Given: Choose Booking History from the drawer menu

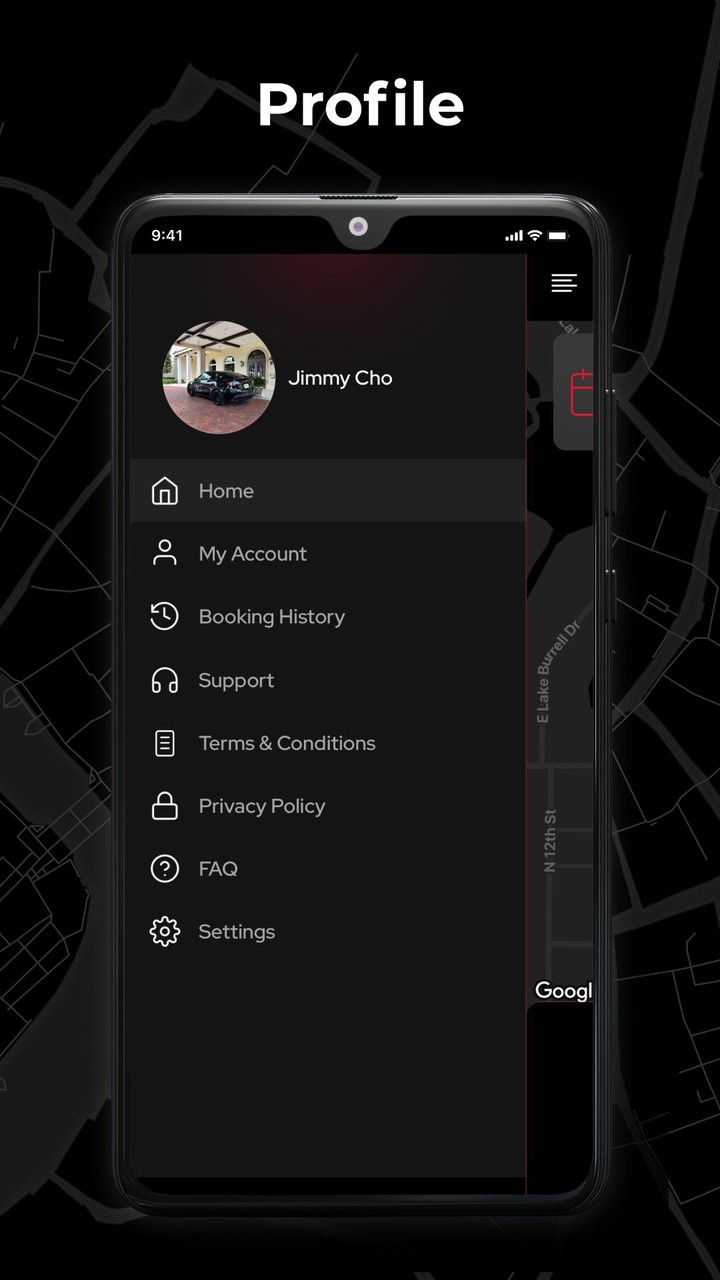Looking at the screenshot, I should coord(271,616).
